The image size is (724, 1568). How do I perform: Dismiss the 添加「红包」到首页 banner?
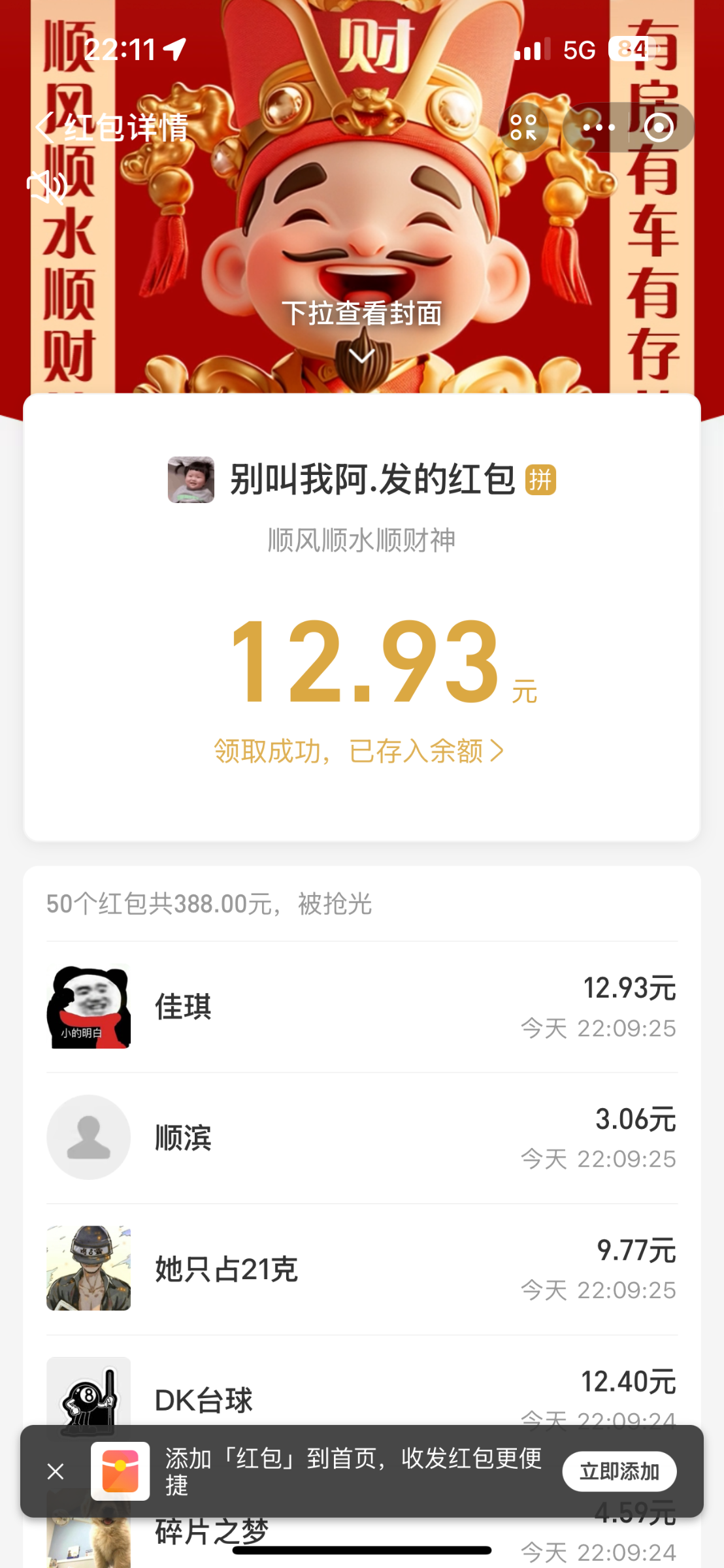coord(56,1471)
